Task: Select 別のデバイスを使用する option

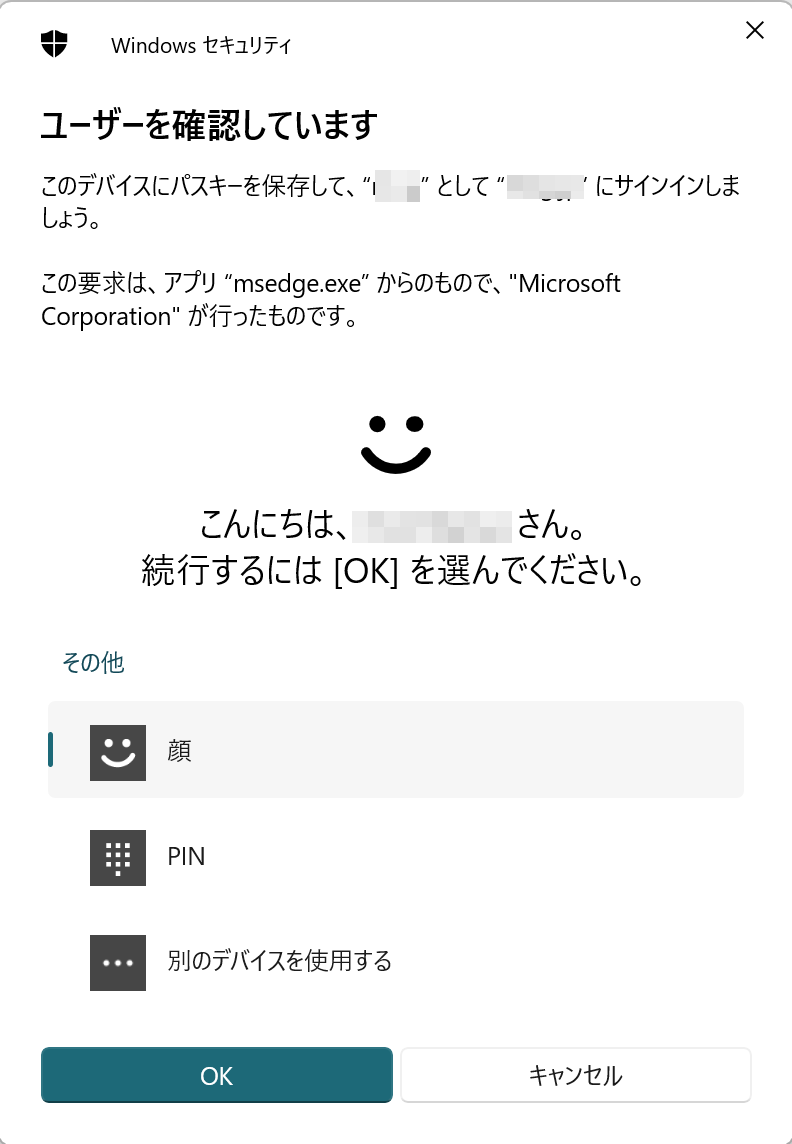Action: [395, 962]
